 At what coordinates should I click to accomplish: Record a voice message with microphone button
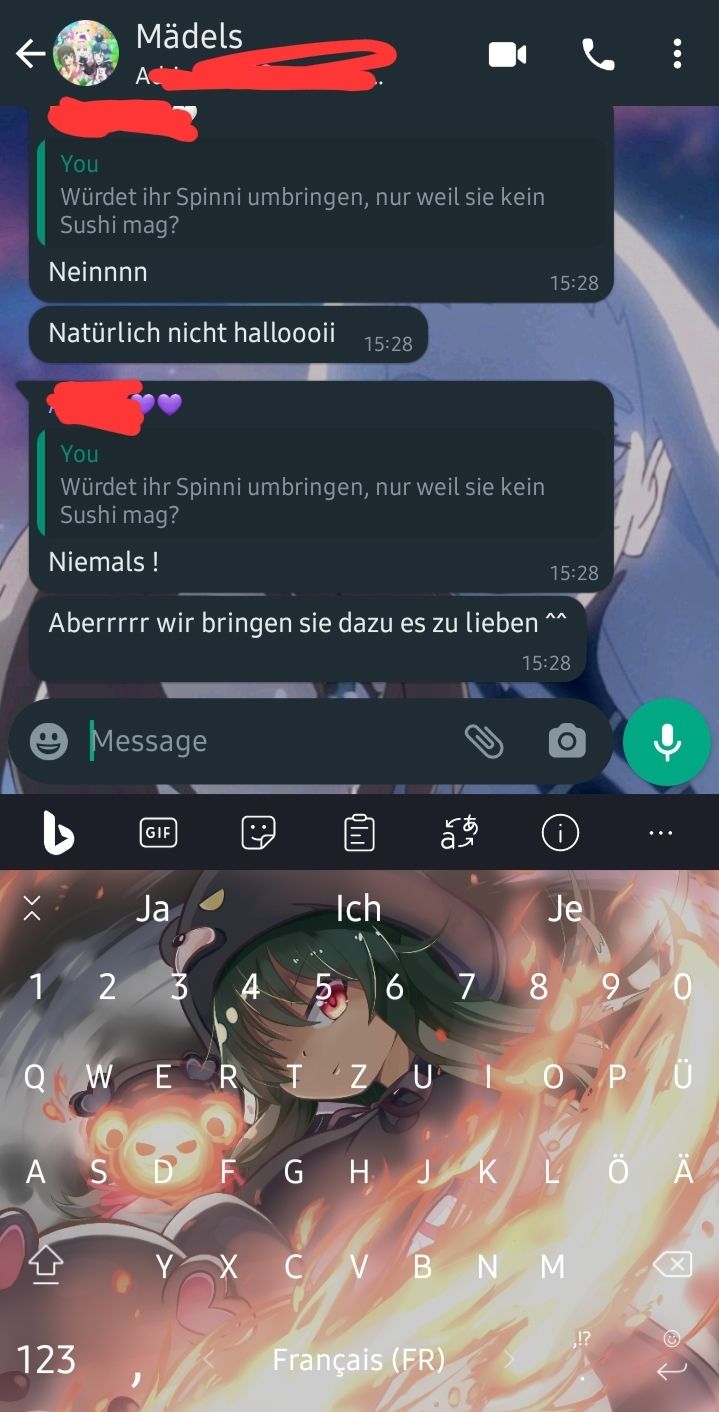[666, 741]
